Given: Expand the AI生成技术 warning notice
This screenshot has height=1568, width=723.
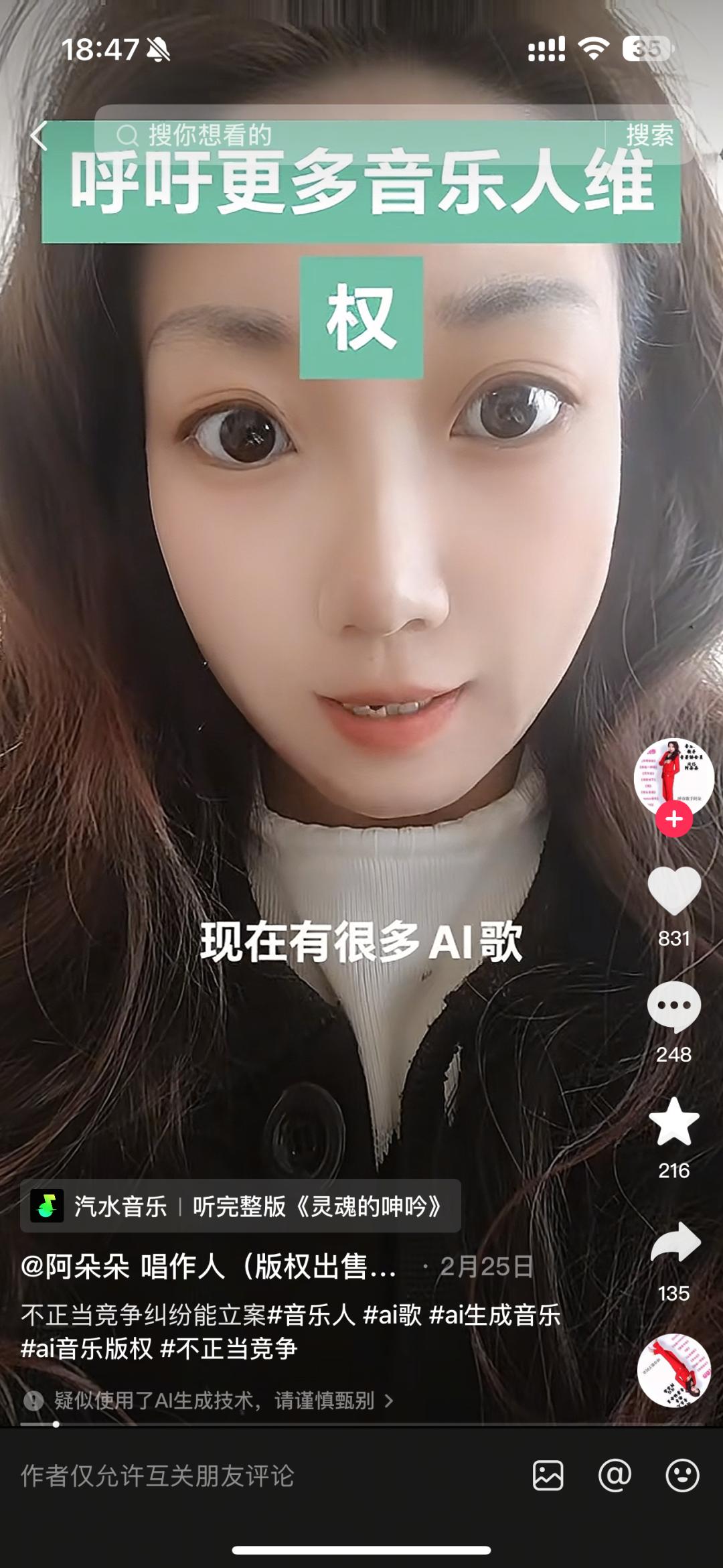Looking at the screenshot, I should (214, 1401).
